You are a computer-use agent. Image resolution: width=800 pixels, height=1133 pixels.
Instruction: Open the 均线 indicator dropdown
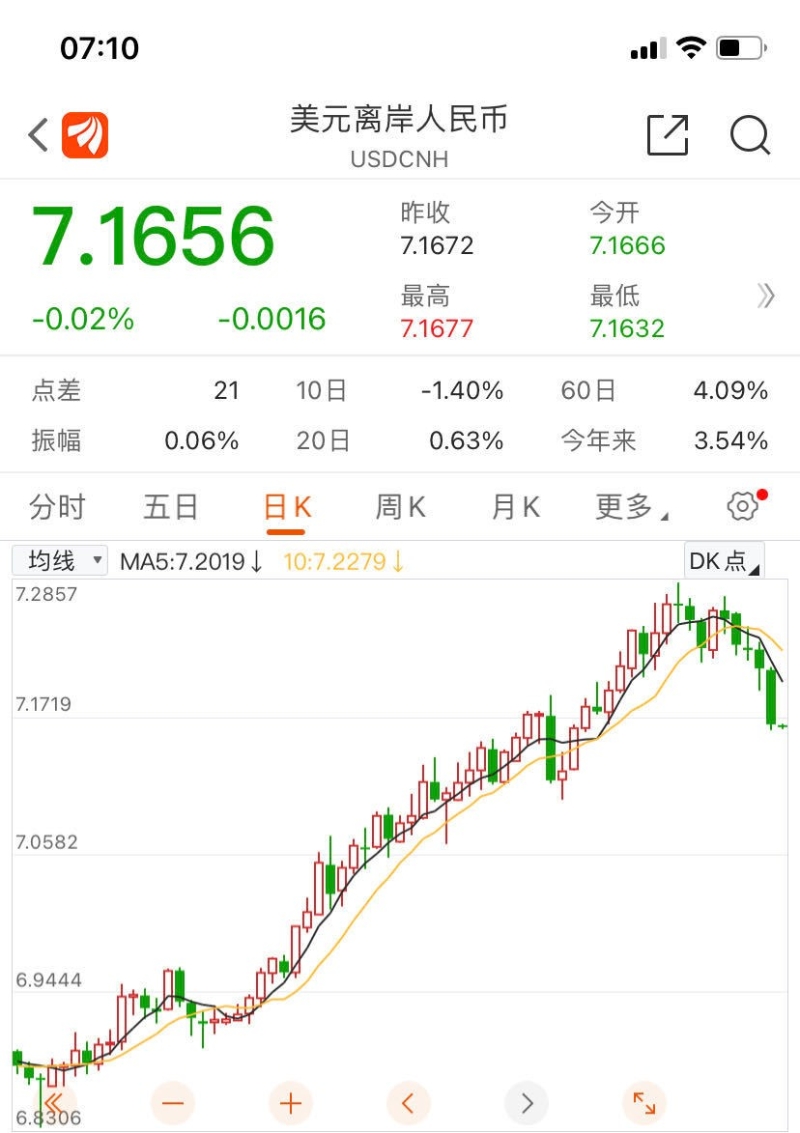pos(60,561)
